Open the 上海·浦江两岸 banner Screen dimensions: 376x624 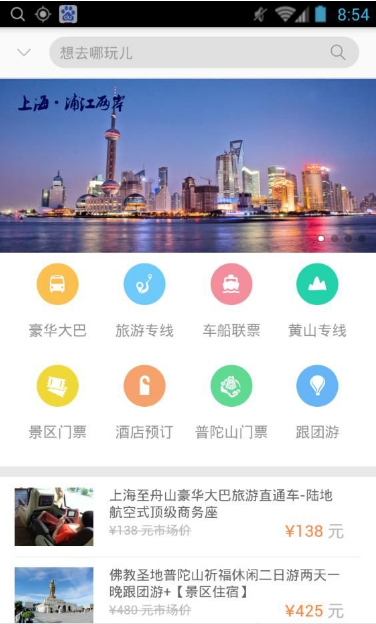pos(188,166)
